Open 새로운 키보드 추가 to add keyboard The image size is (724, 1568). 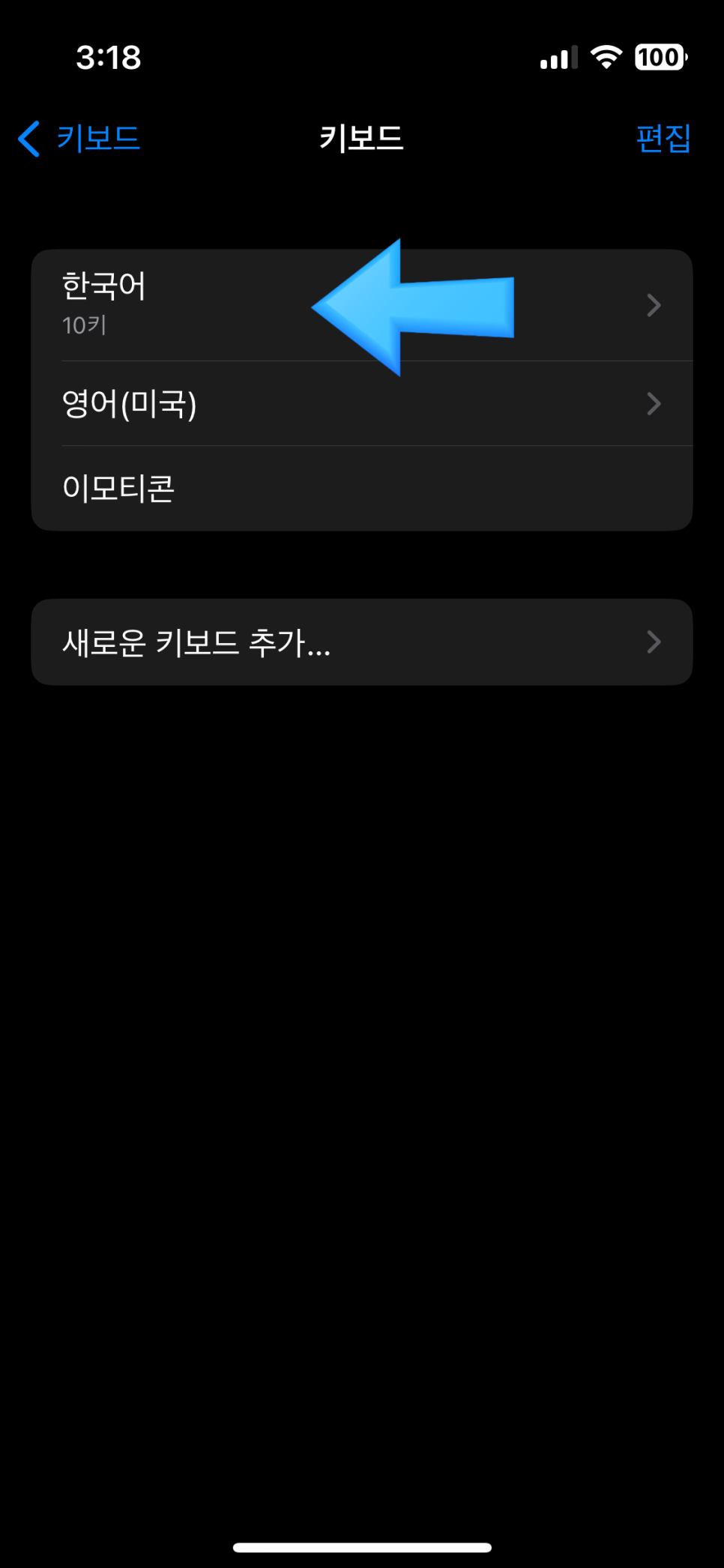[x=362, y=642]
